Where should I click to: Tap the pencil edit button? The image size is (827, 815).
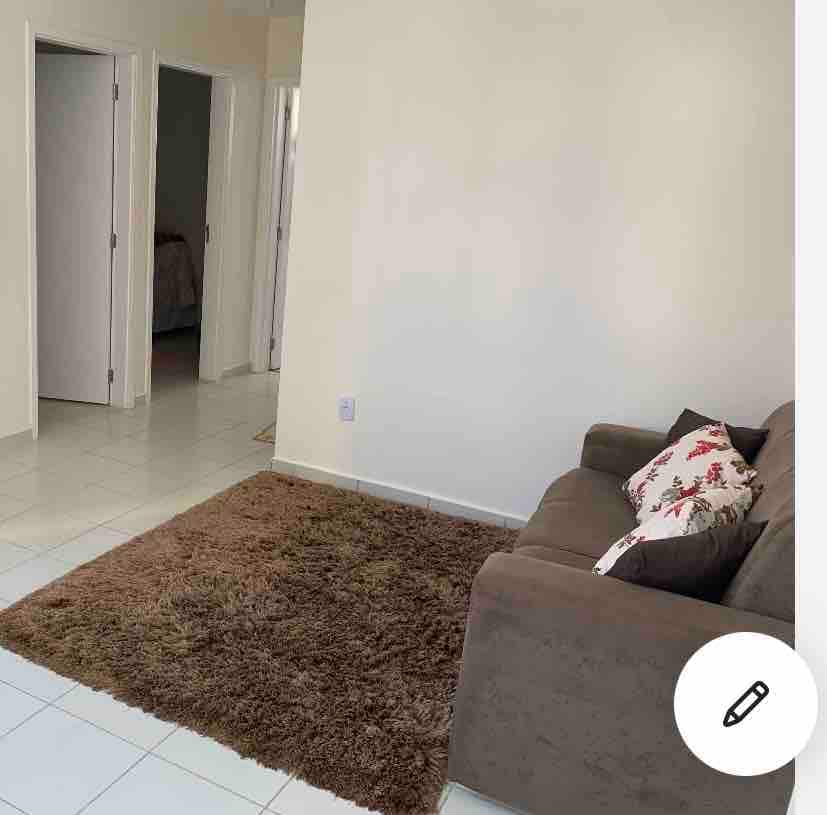[745, 704]
